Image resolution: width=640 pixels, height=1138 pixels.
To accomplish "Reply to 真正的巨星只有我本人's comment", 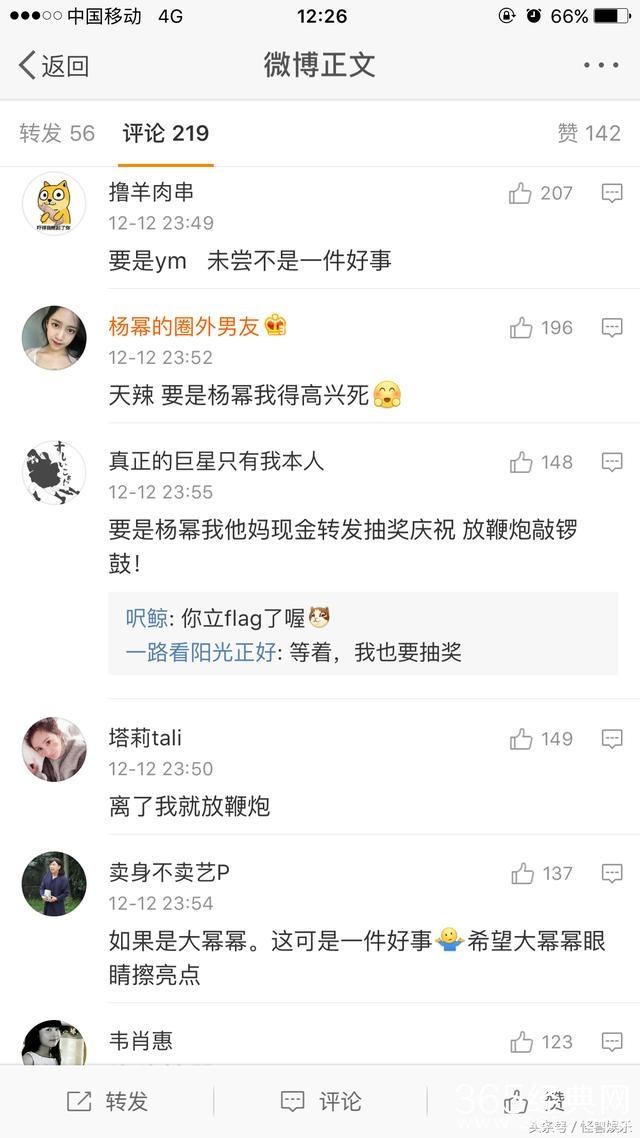I will [x=612, y=463].
